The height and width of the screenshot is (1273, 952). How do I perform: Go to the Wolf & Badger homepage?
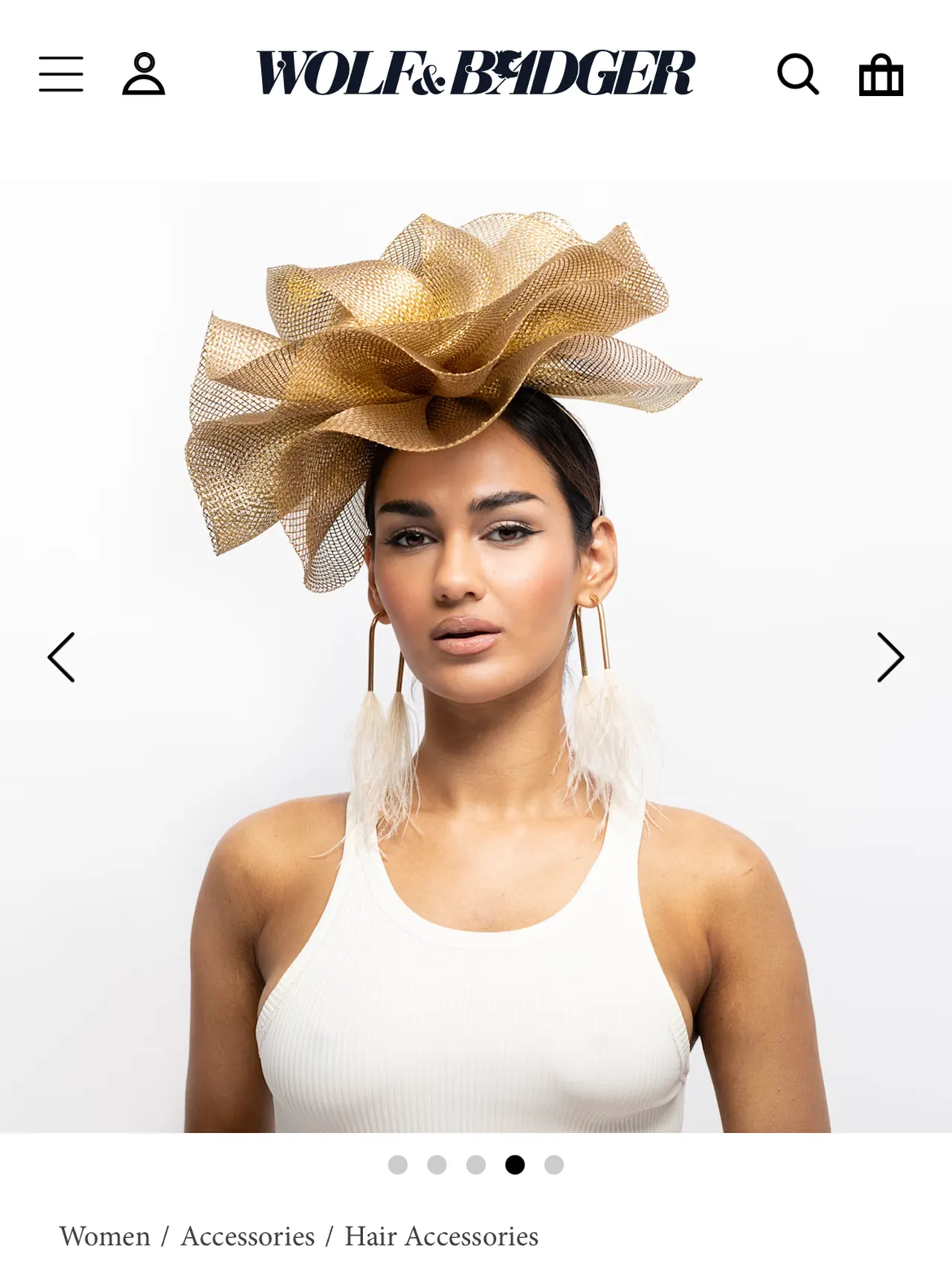click(x=475, y=73)
